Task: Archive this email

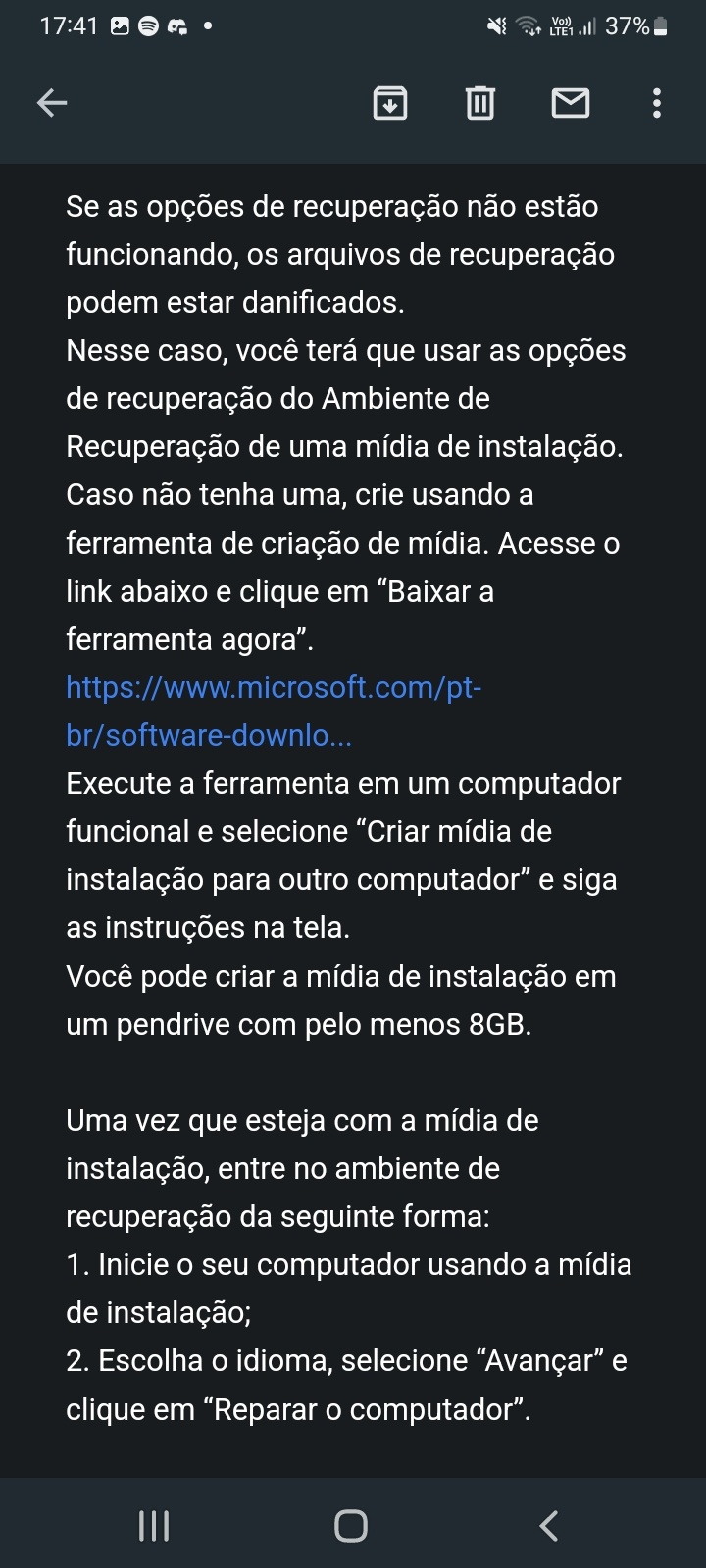Action: 390,103
